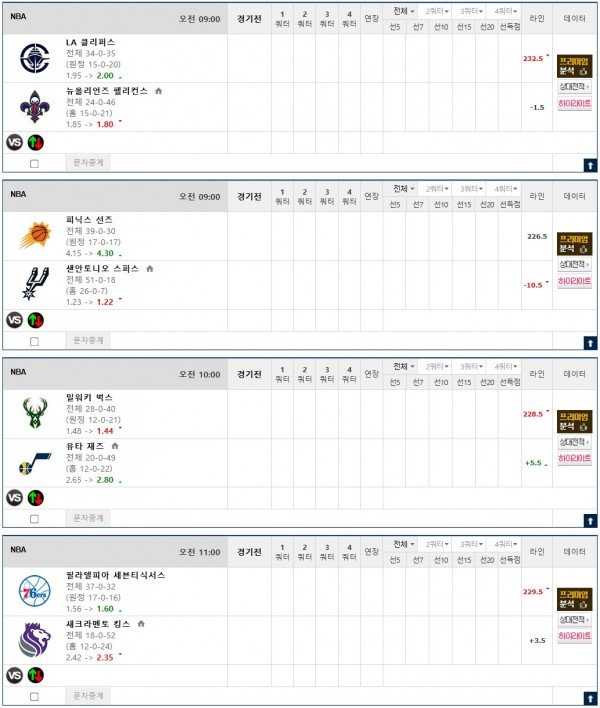Open highlights for the 76ers vs Kings game
This screenshot has width=600, height=708.
coord(574,636)
